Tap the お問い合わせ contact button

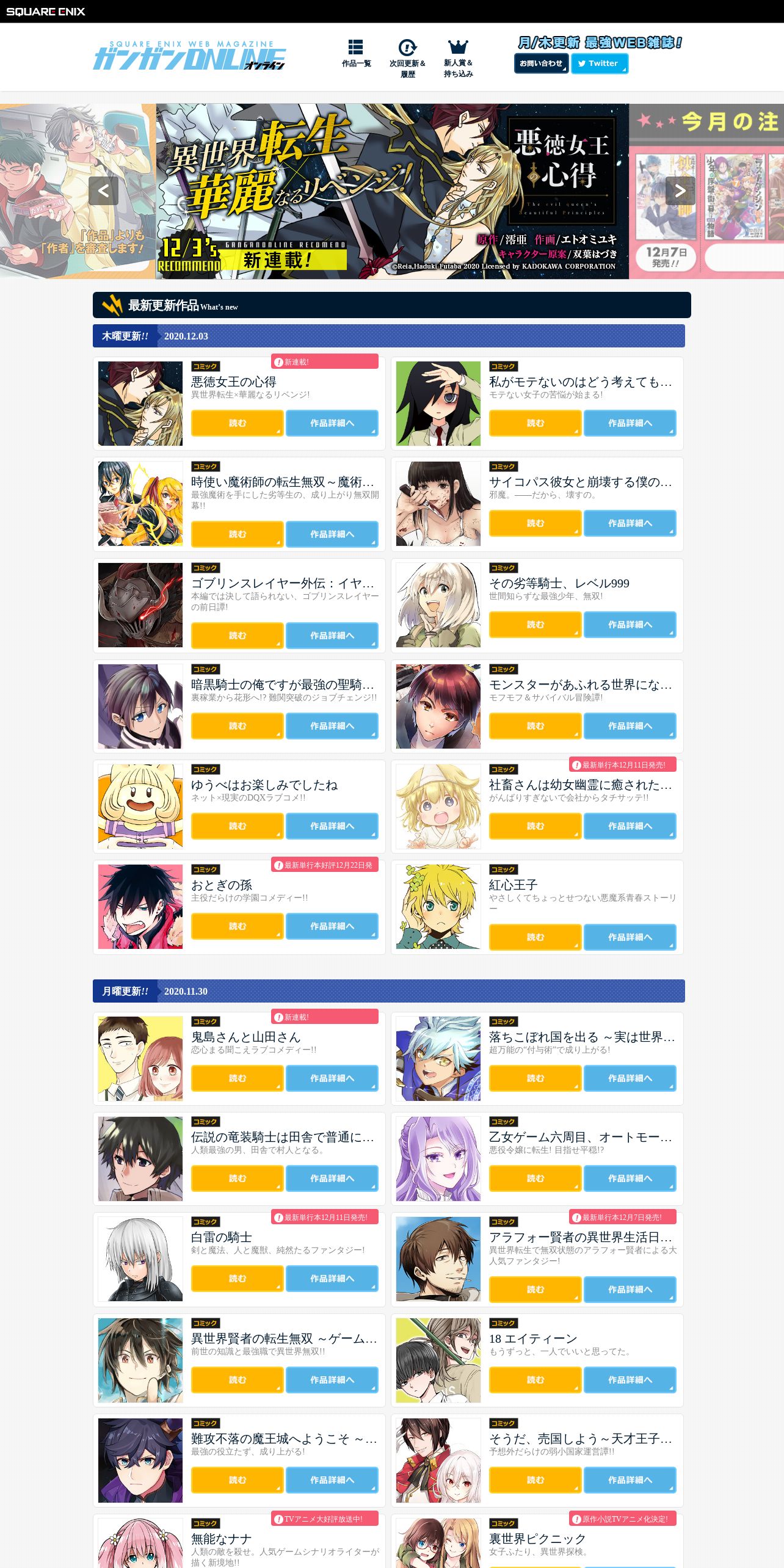point(541,64)
